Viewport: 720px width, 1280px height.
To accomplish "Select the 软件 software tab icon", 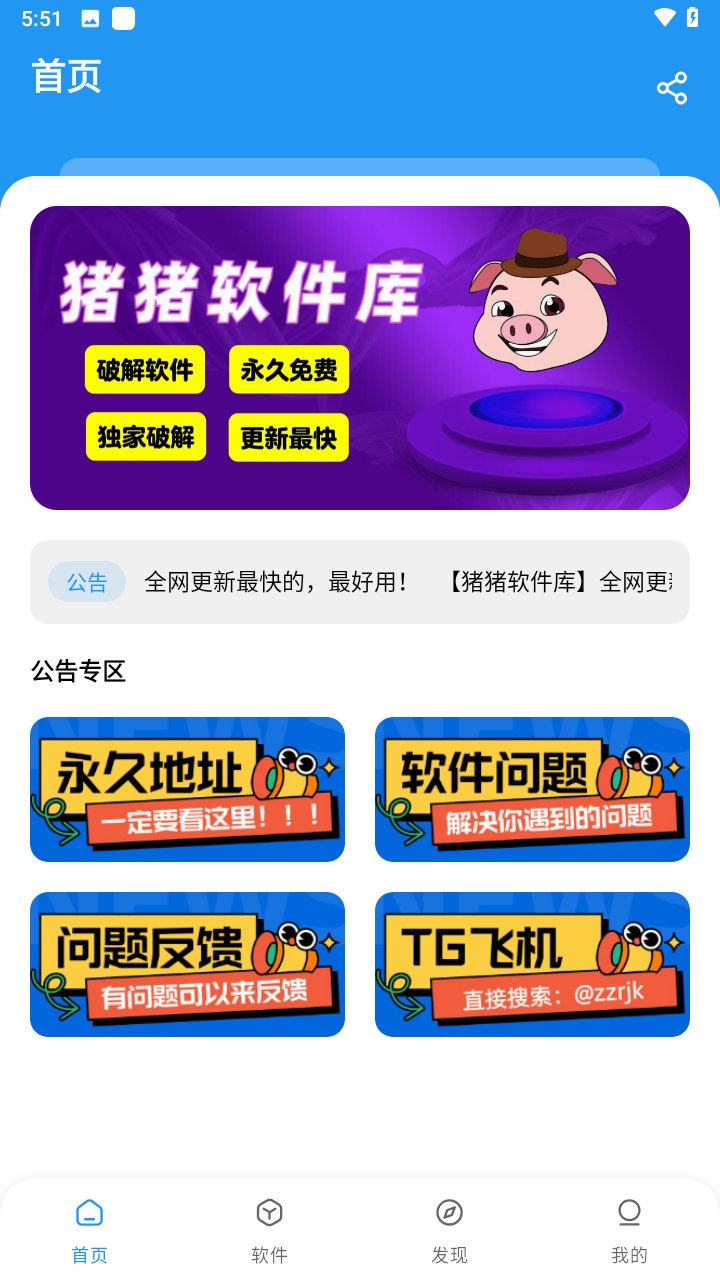I will coord(269,1211).
